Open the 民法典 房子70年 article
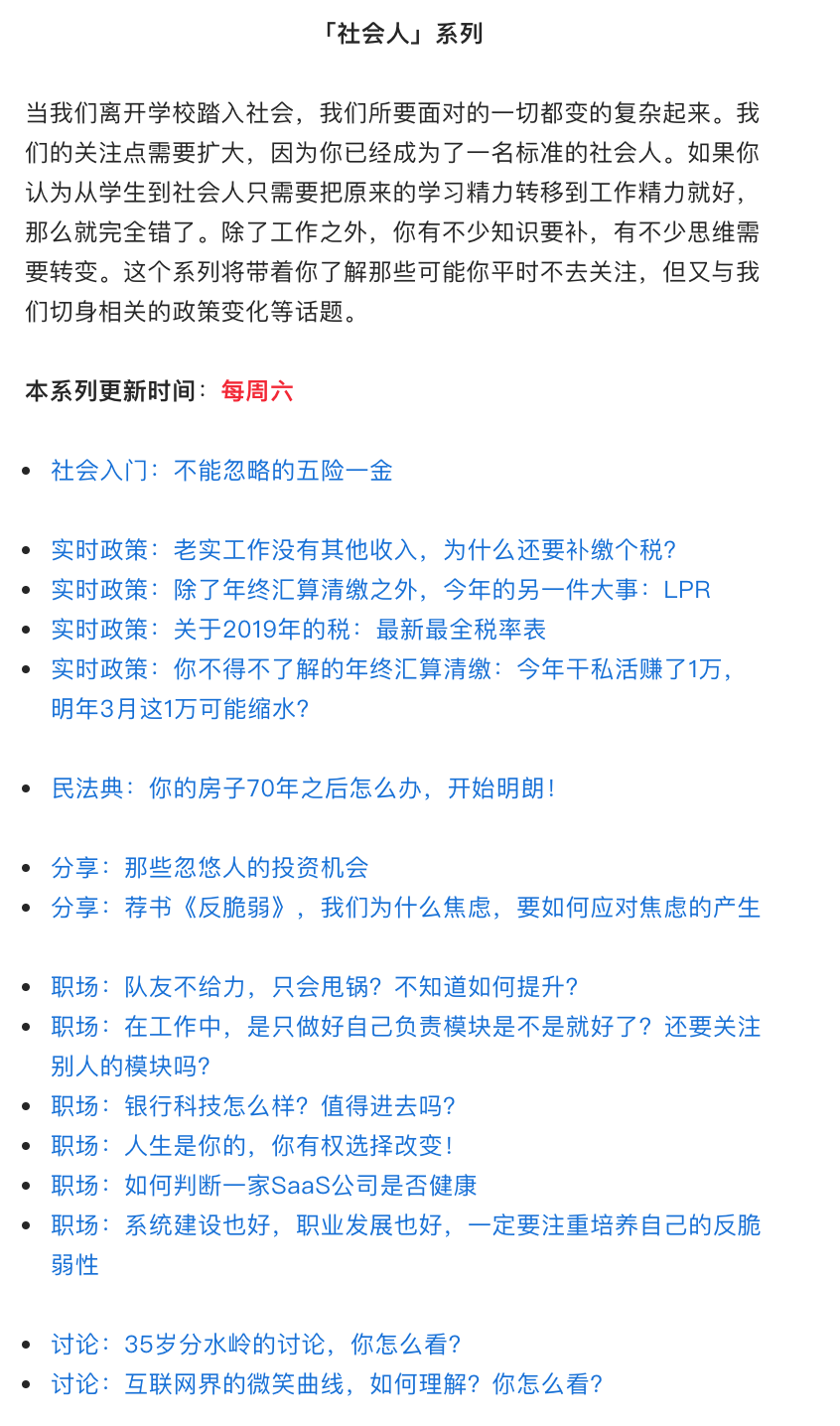This screenshot has height=1426, width=840. point(304,788)
